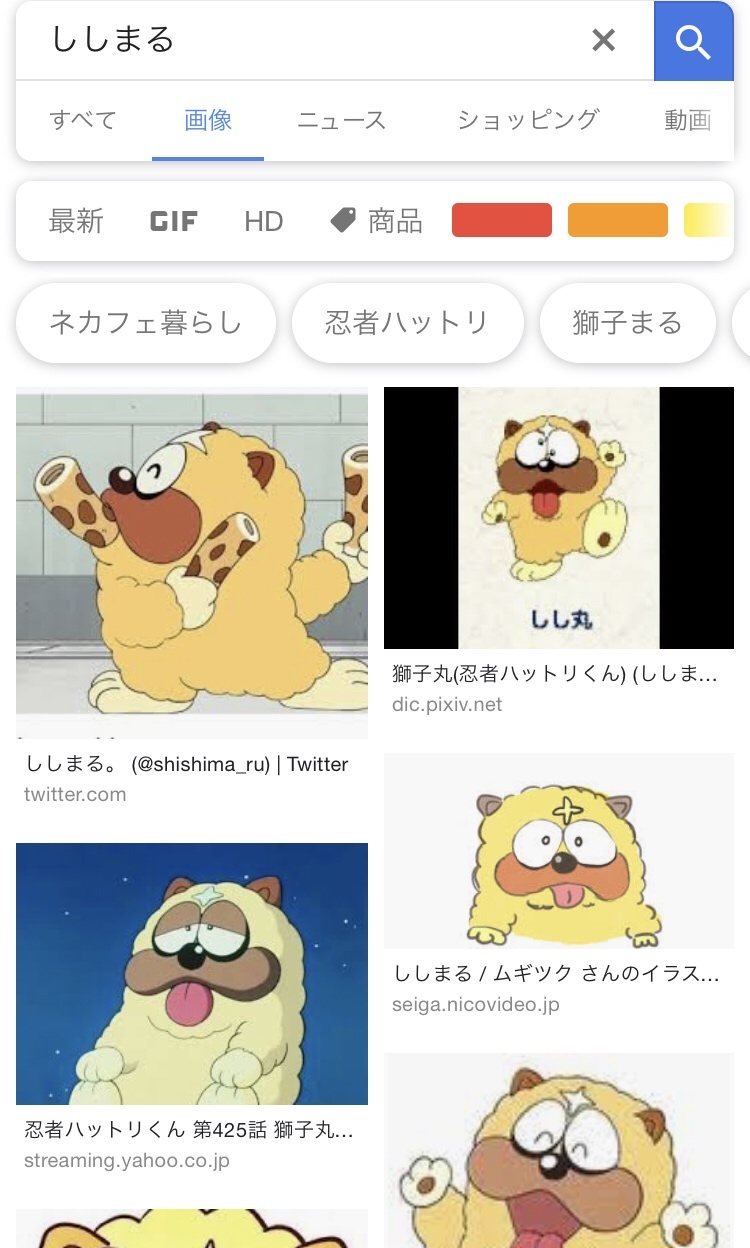Open the seiga.nicovideo.jp ムギツク illustration result

(558, 851)
